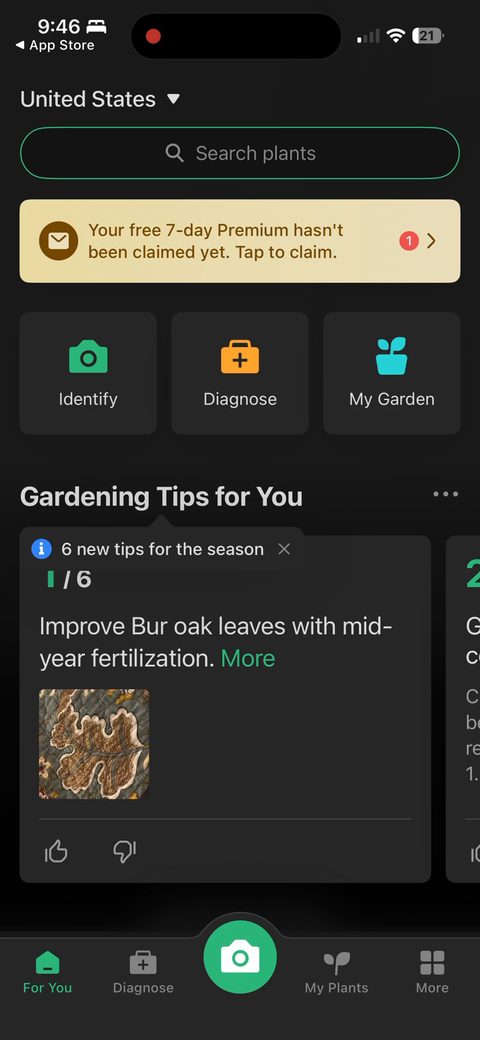Tap the Search plants field
Viewport: 480px width, 1040px height.
point(240,153)
